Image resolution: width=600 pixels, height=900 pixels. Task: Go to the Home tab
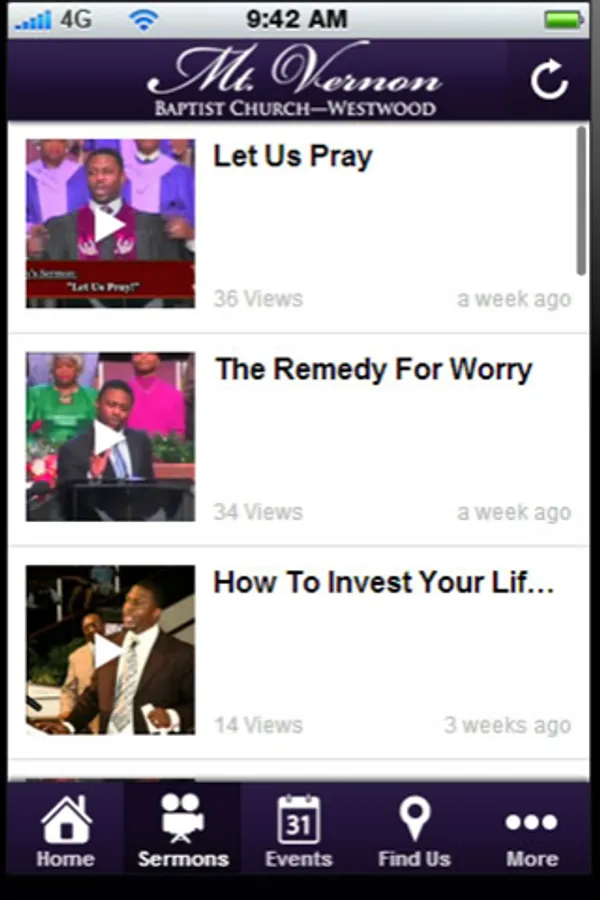pyautogui.click(x=66, y=830)
